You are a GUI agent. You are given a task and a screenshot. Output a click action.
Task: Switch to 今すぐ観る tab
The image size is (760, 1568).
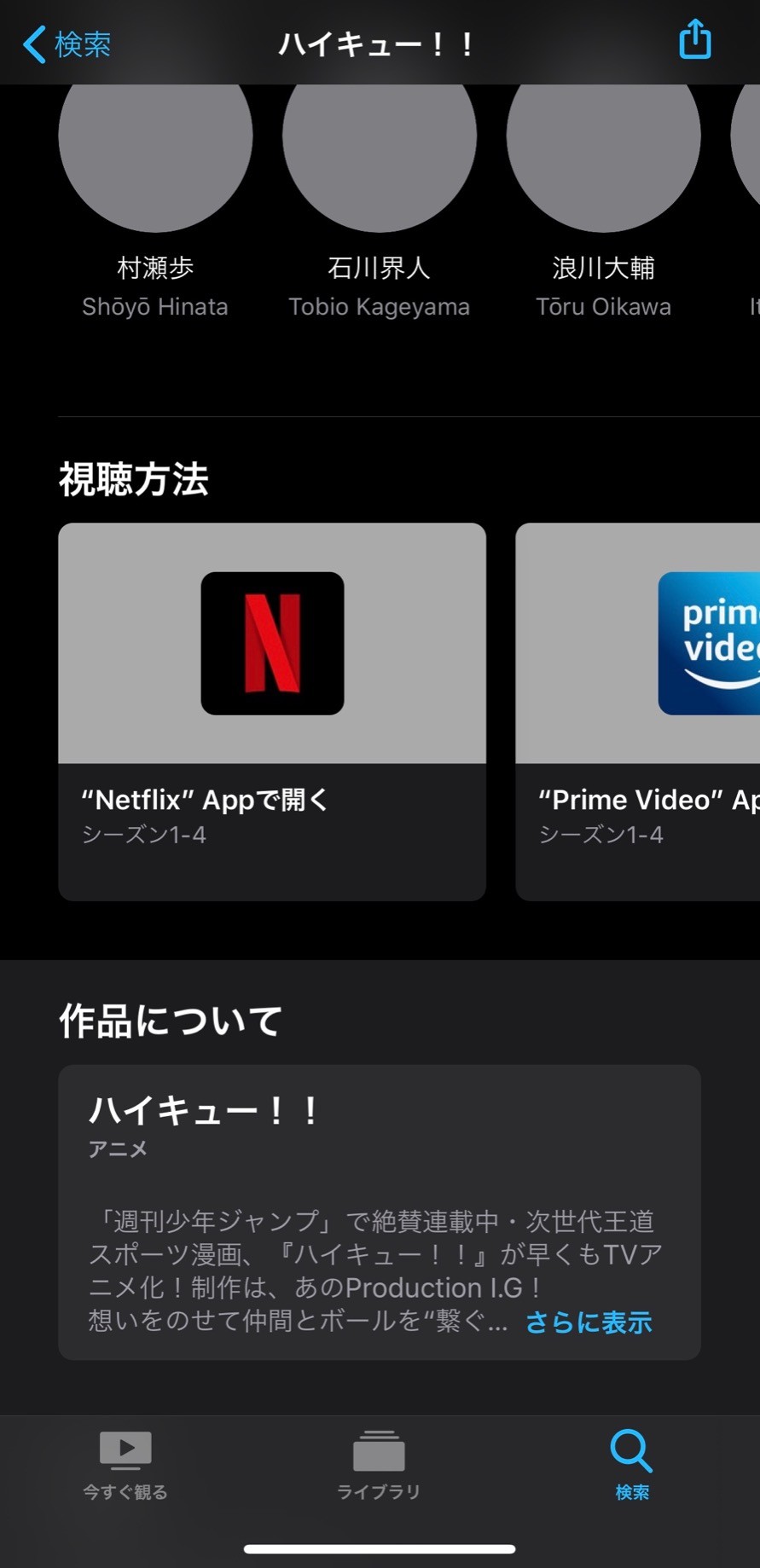[x=125, y=1465]
